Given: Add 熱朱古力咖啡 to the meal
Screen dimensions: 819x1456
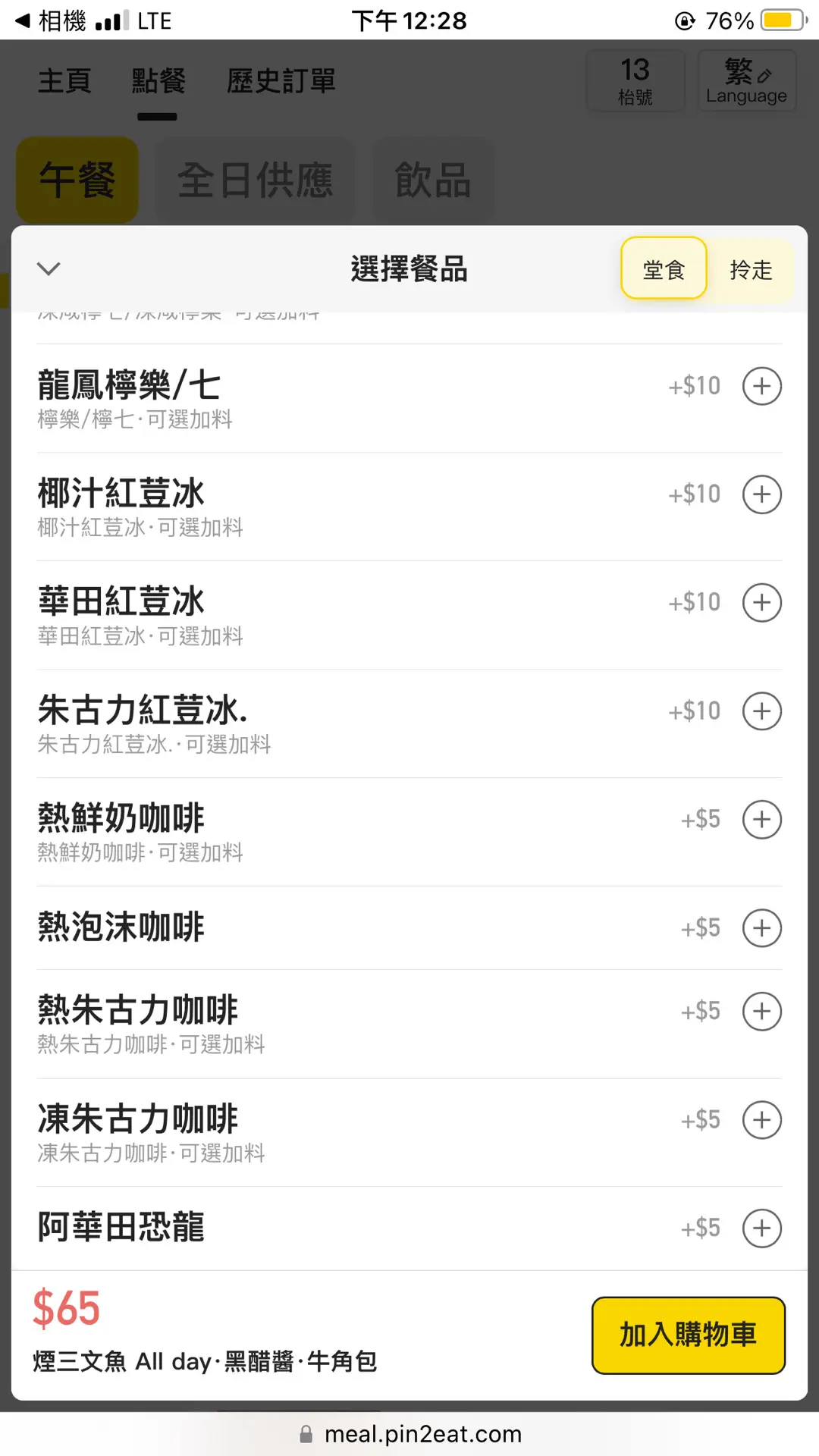Looking at the screenshot, I should 761,1012.
